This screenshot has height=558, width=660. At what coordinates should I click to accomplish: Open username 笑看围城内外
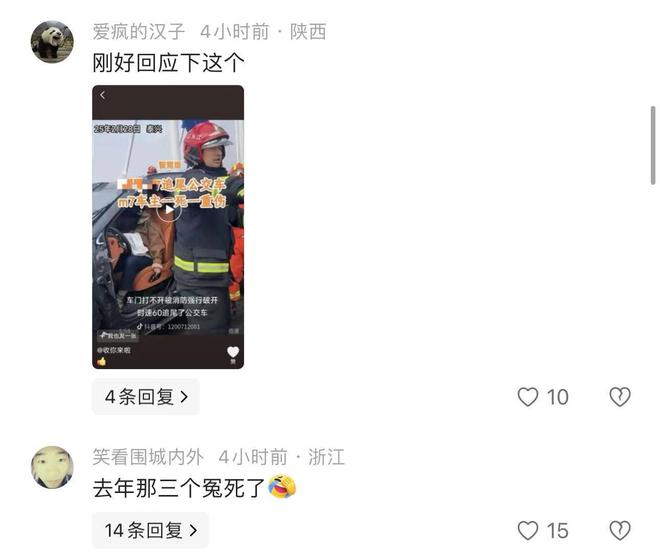(x=147, y=457)
